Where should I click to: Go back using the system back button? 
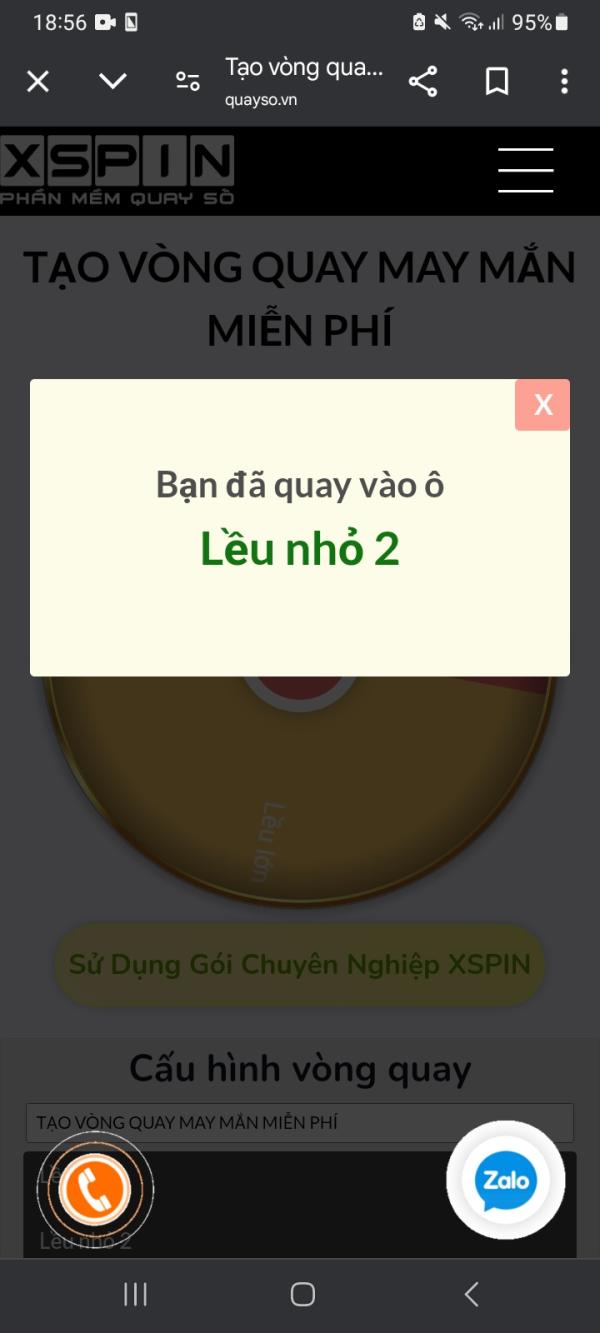click(x=471, y=1294)
